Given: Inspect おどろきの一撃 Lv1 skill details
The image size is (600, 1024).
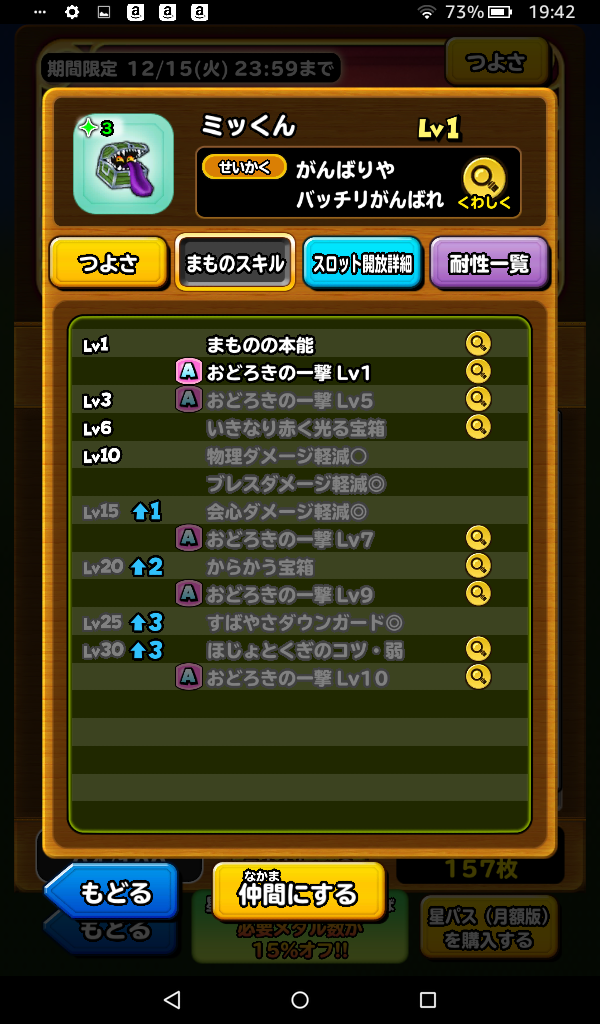Looking at the screenshot, I should 479,372.
